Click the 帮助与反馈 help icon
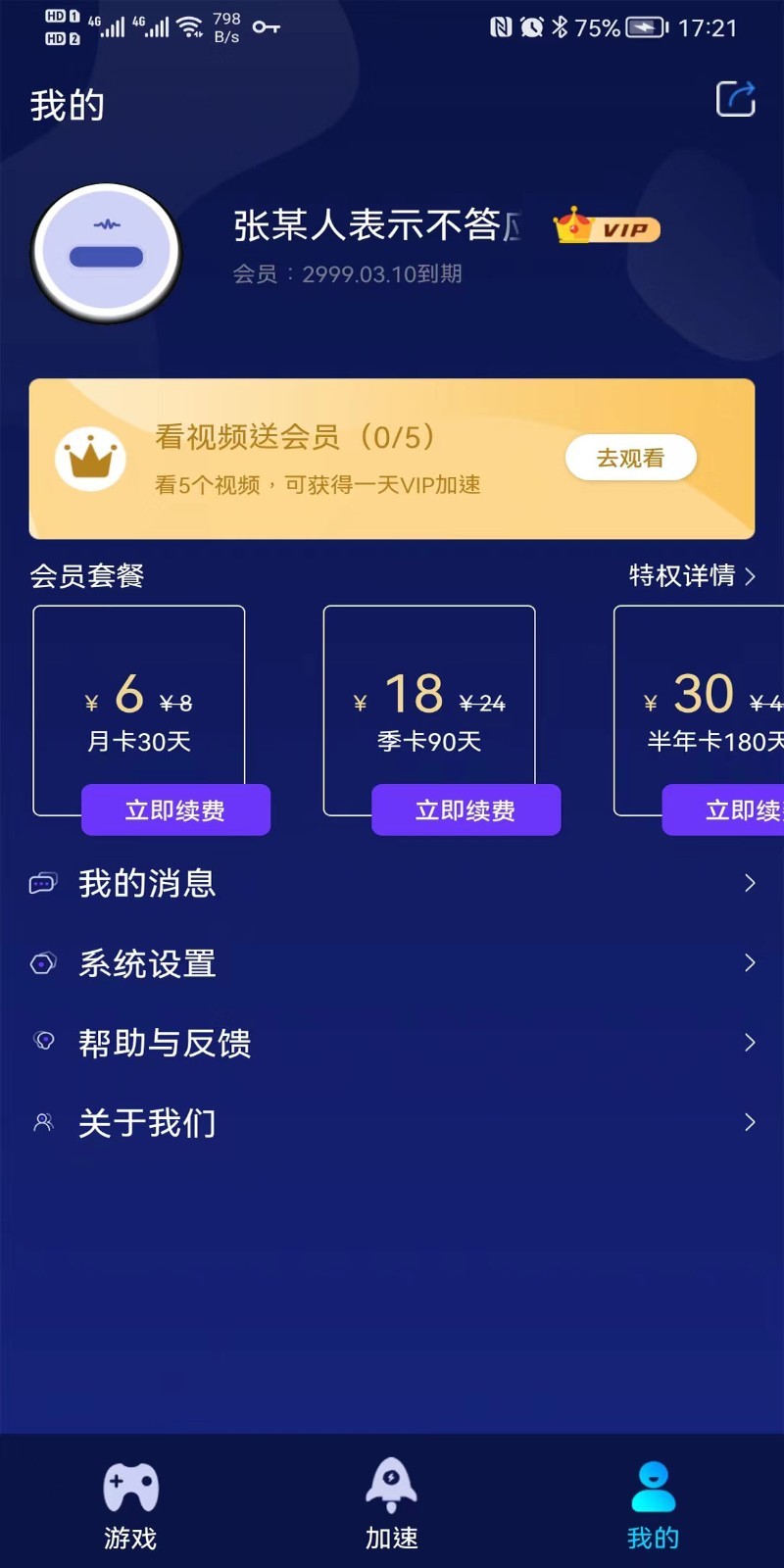Viewport: 784px width, 1568px height. [x=41, y=1043]
